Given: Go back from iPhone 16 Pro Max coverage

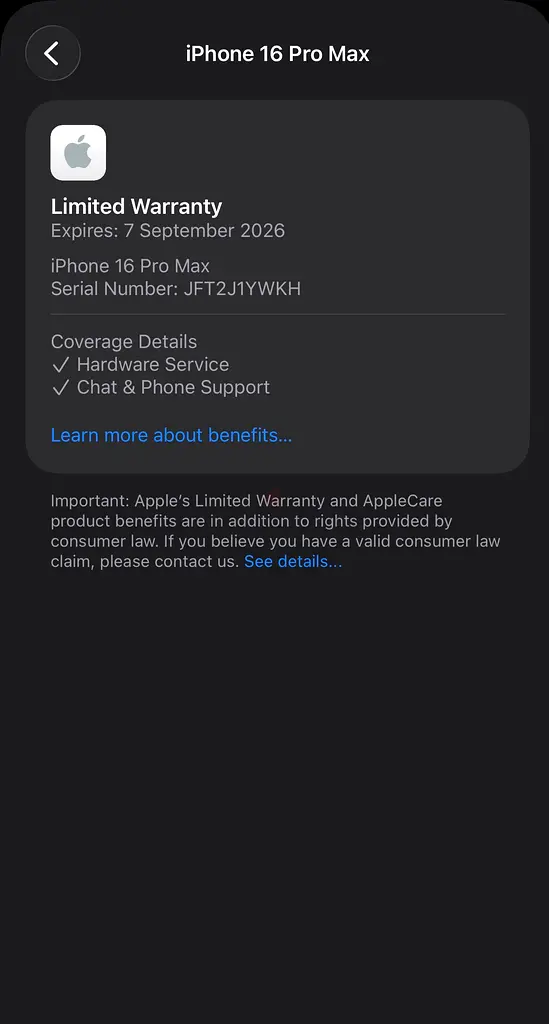Looking at the screenshot, I should (53, 53).
